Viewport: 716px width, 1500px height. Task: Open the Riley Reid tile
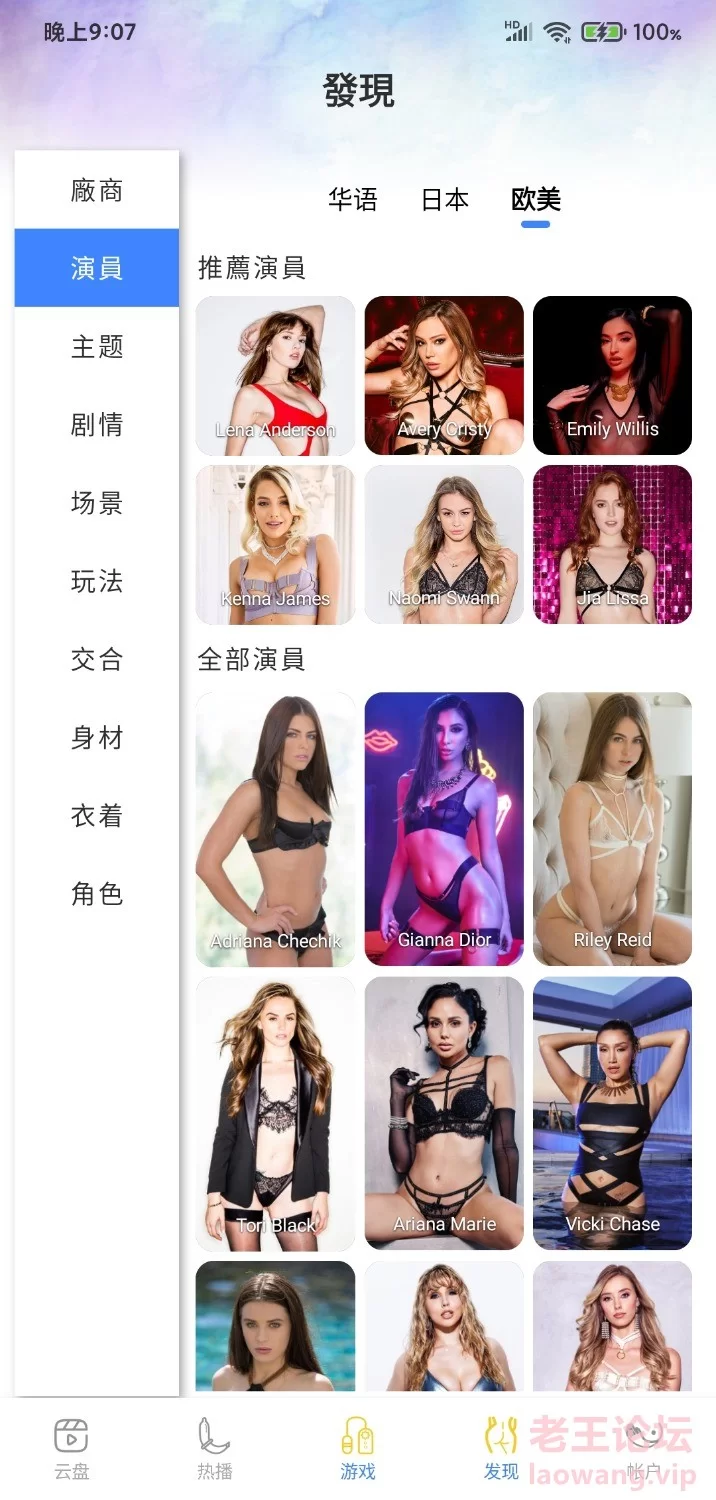(612, 829)
